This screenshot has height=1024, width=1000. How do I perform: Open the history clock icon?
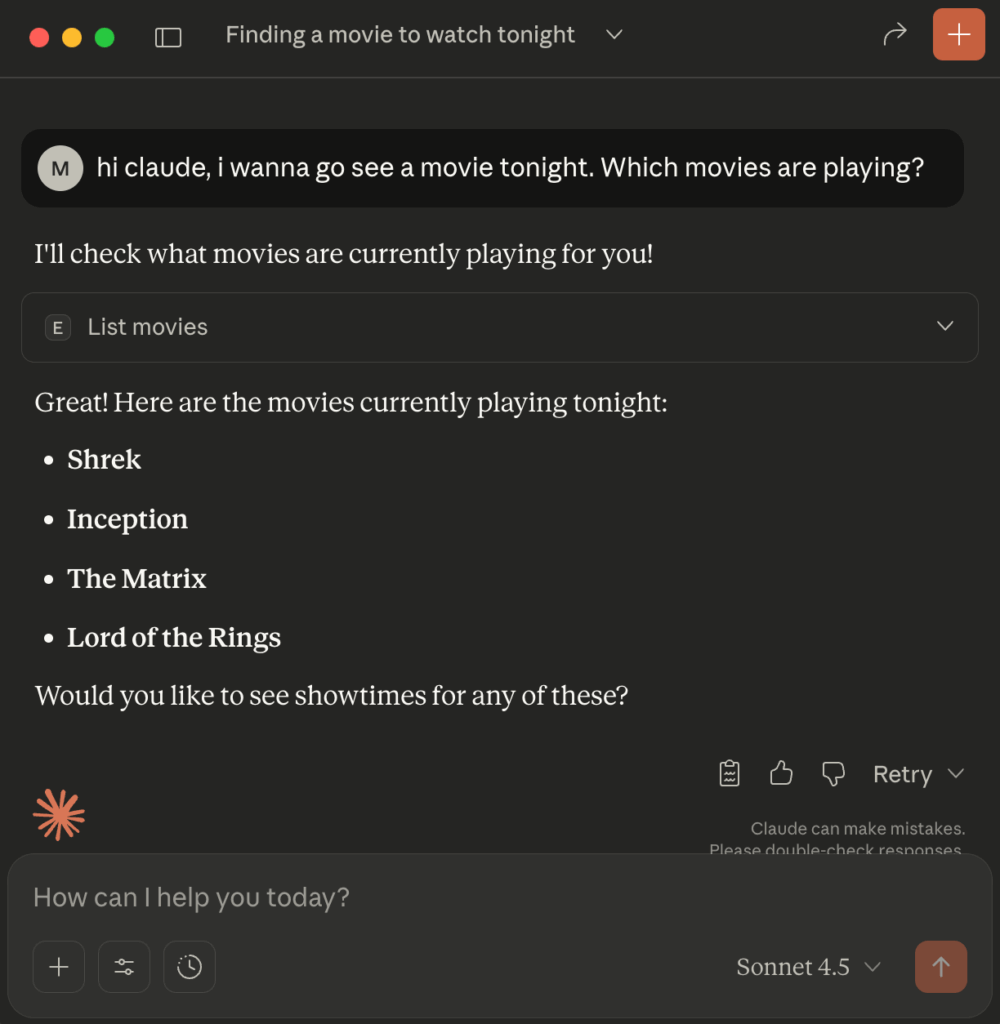tap(189, 966)
